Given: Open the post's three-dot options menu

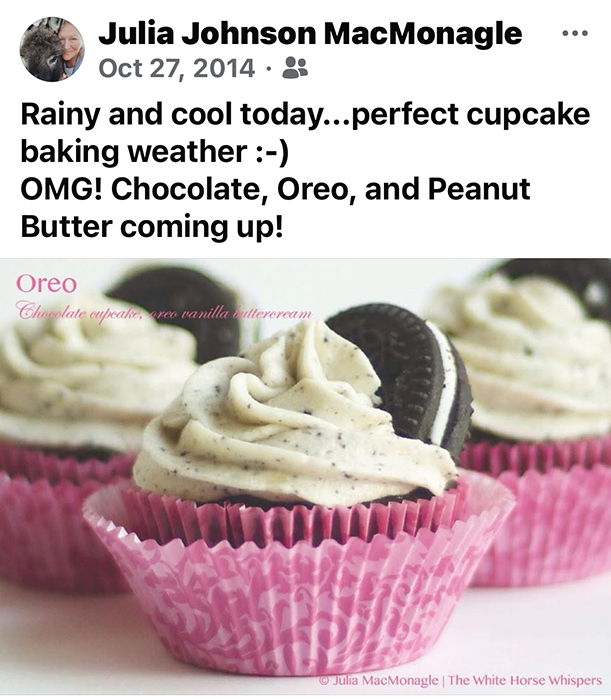Looking at the screenshot, I should (x=575, y=33).
